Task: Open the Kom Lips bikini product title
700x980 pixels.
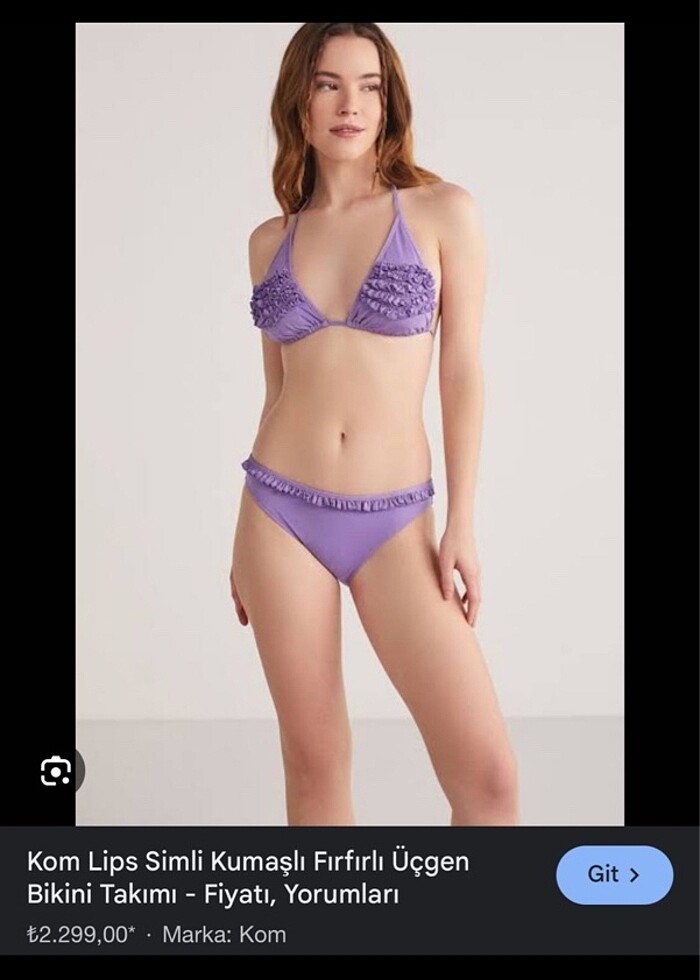Action: 248,877
